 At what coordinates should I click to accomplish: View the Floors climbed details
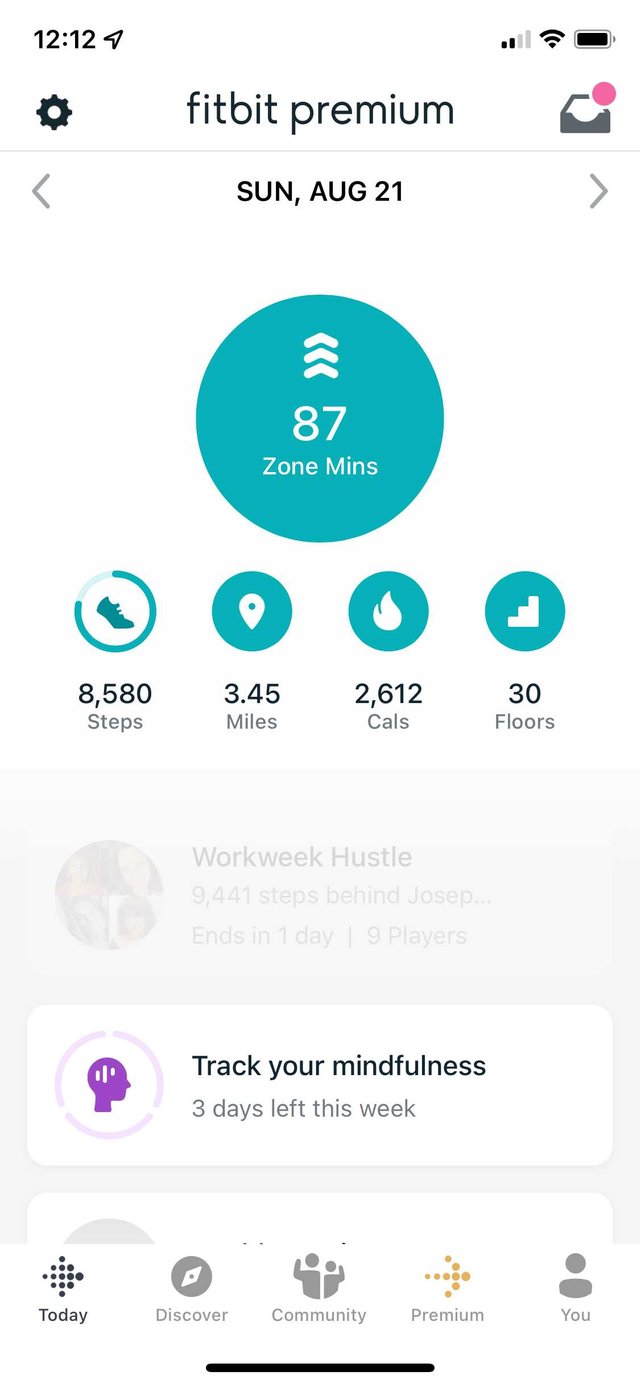(x=524, y=611)
